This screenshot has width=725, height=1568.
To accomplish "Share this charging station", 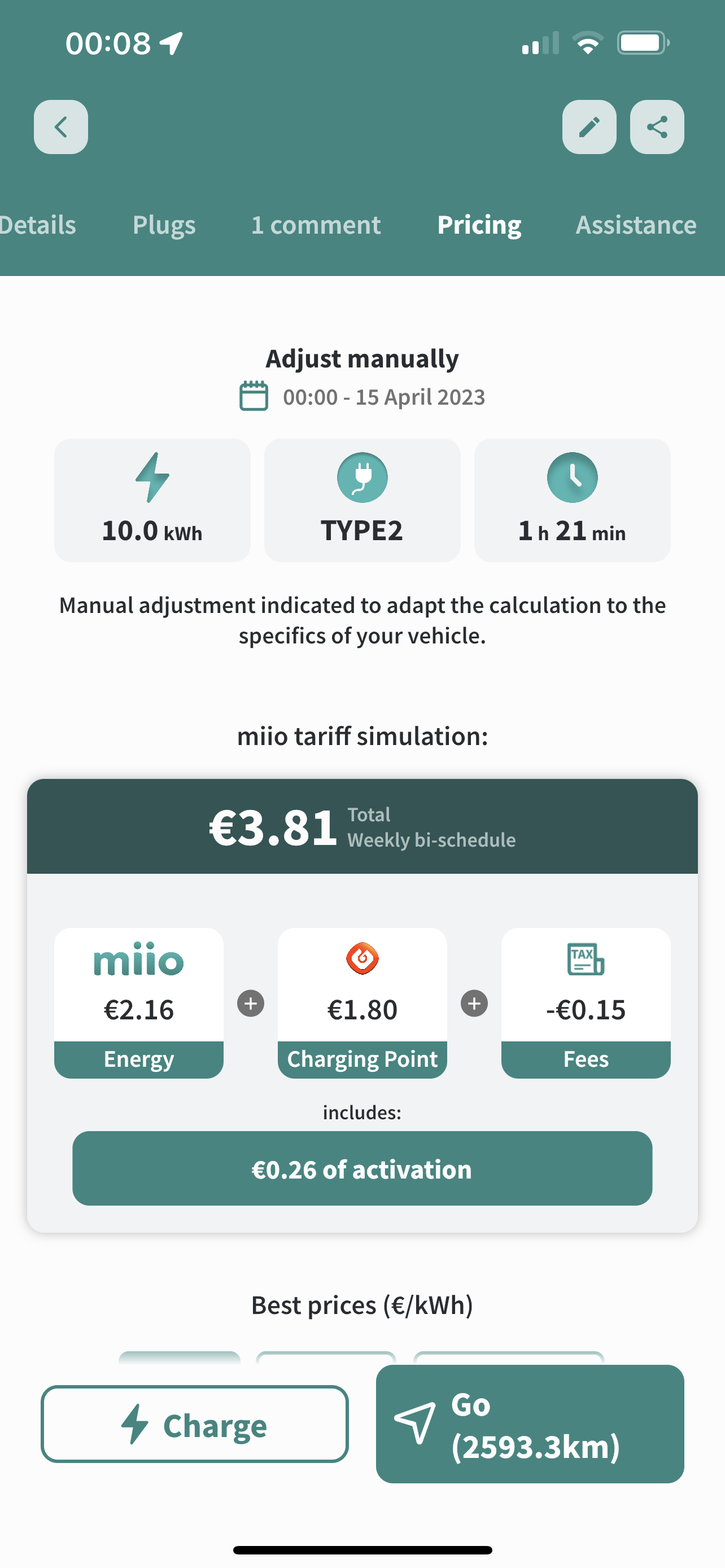I will [657, 127].
